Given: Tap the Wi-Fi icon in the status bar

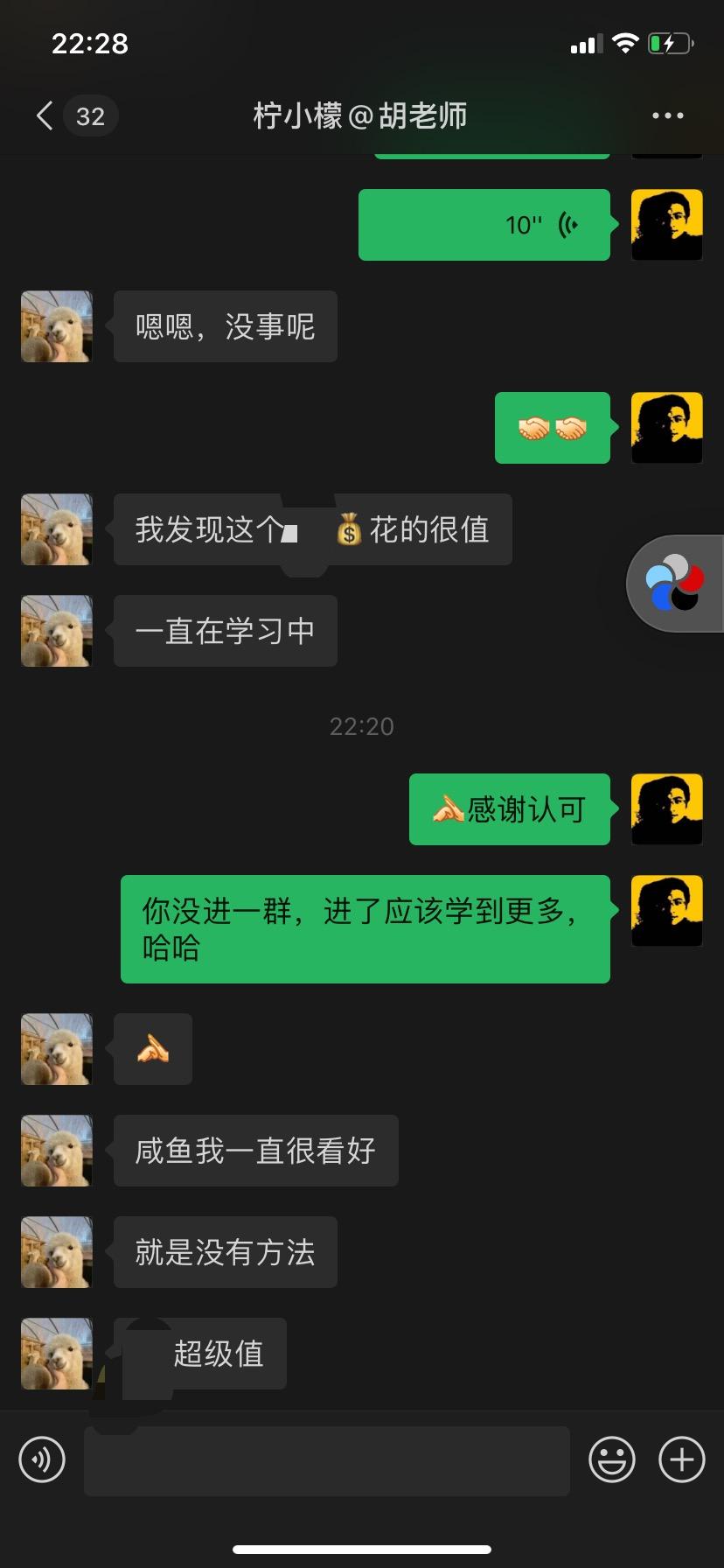Looking at the screenshot, I should pyautogui.click(x=626, y=41).
